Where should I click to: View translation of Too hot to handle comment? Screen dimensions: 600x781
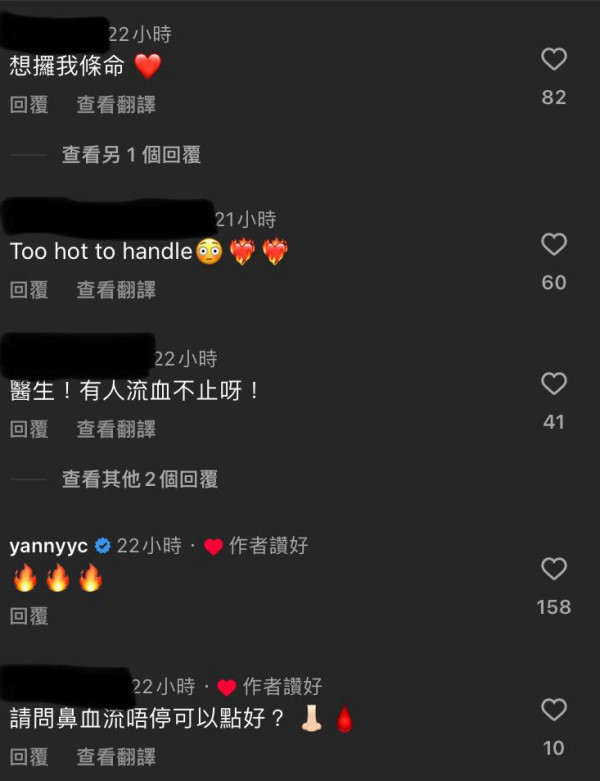click(x=116, y=290)
